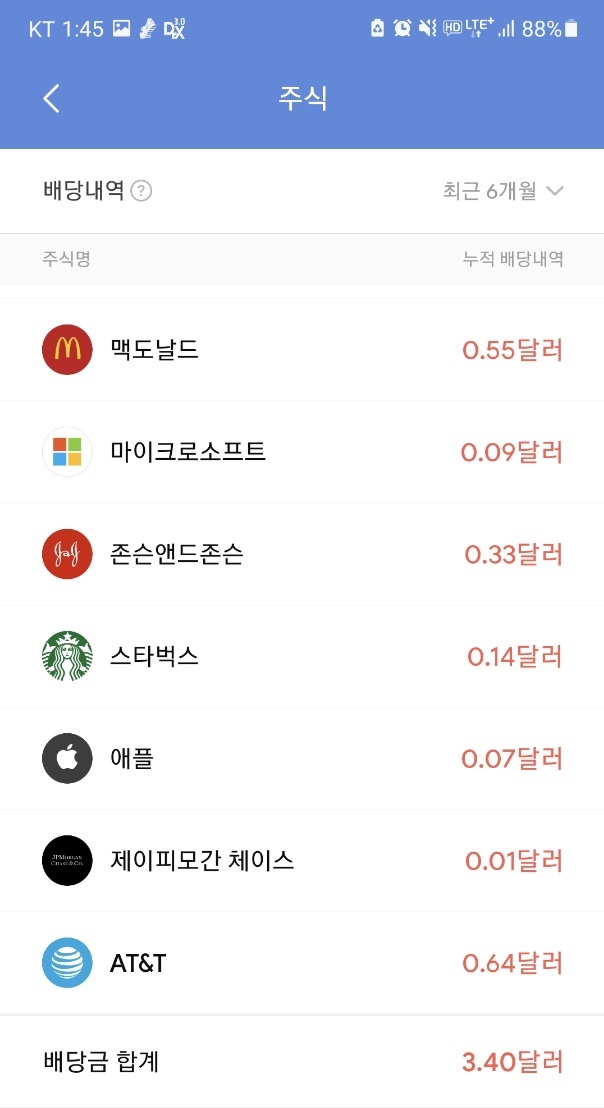The height and width of the screenshot is (1108, 604).
Task: View 제이피모간 체이스 dividend details
Action: click(302, 861)
